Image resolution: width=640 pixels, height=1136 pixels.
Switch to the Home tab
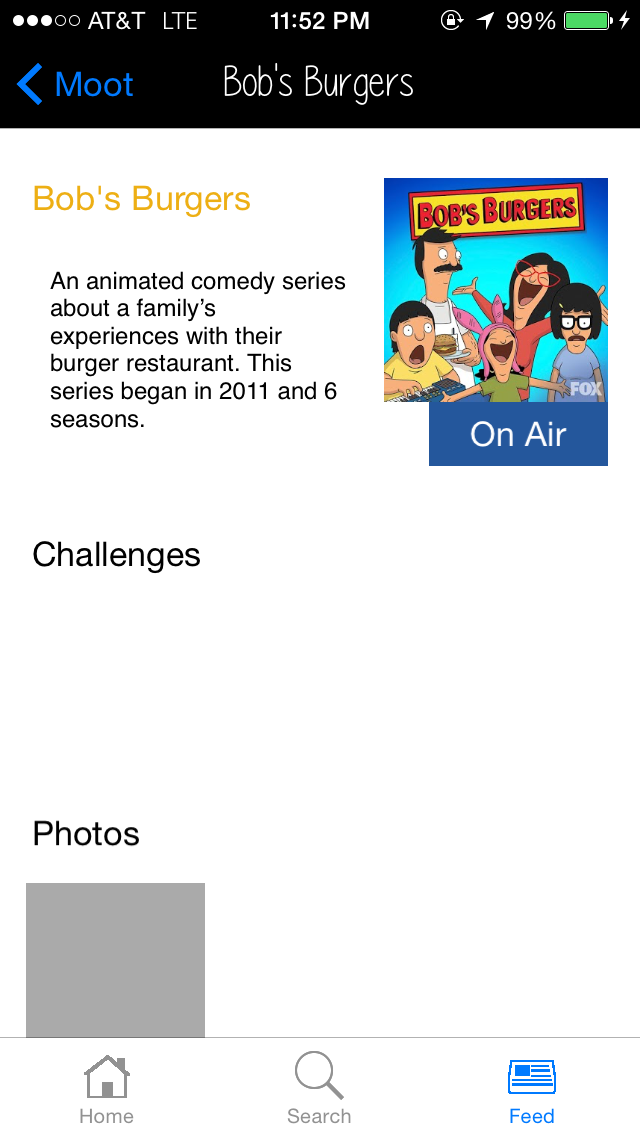coord(106,1090)
